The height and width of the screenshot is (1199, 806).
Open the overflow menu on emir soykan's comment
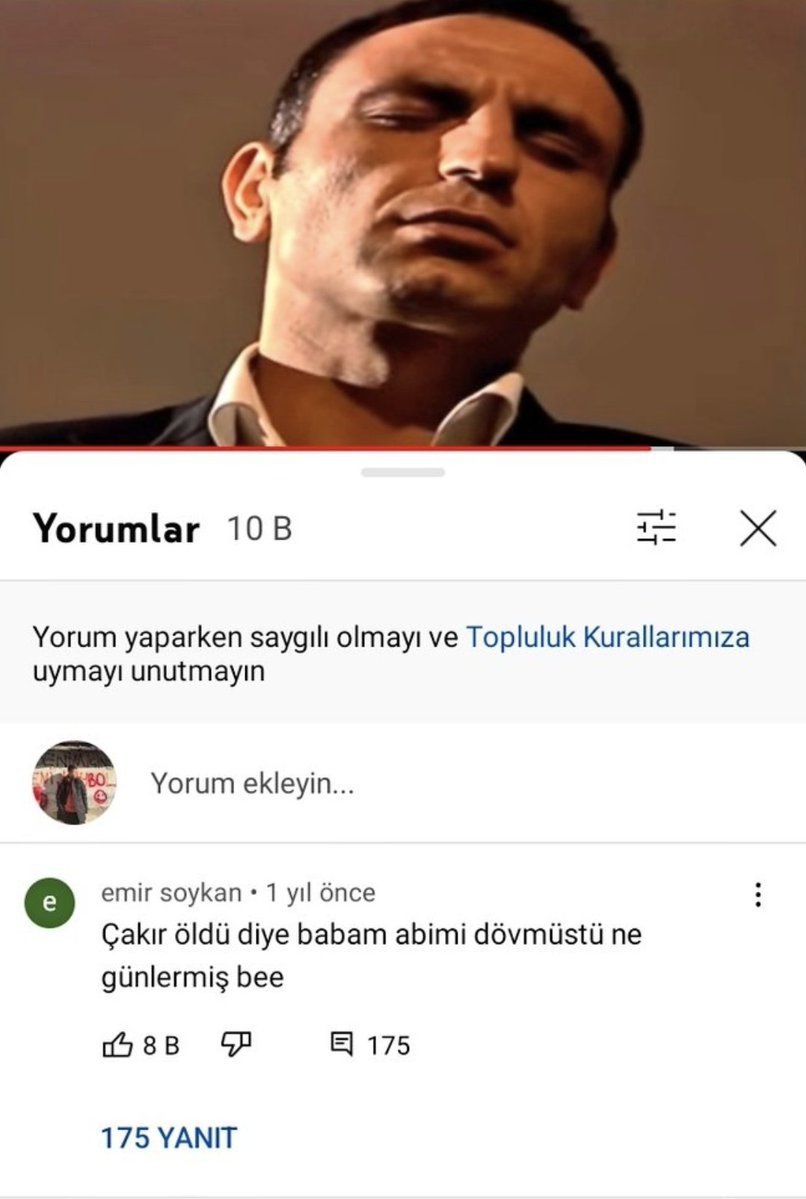[758, 894]
